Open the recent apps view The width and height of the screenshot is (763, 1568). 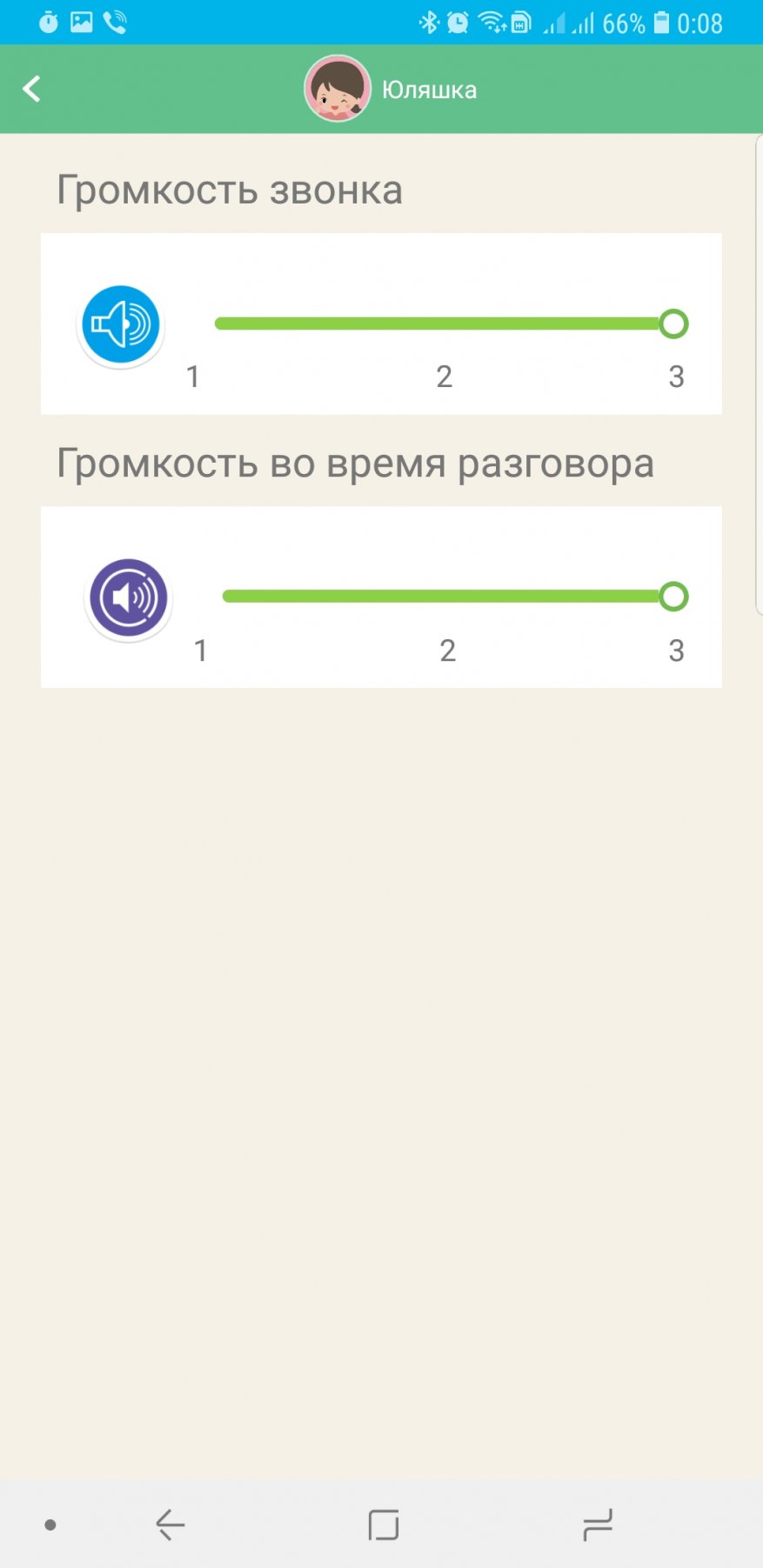597,1525
